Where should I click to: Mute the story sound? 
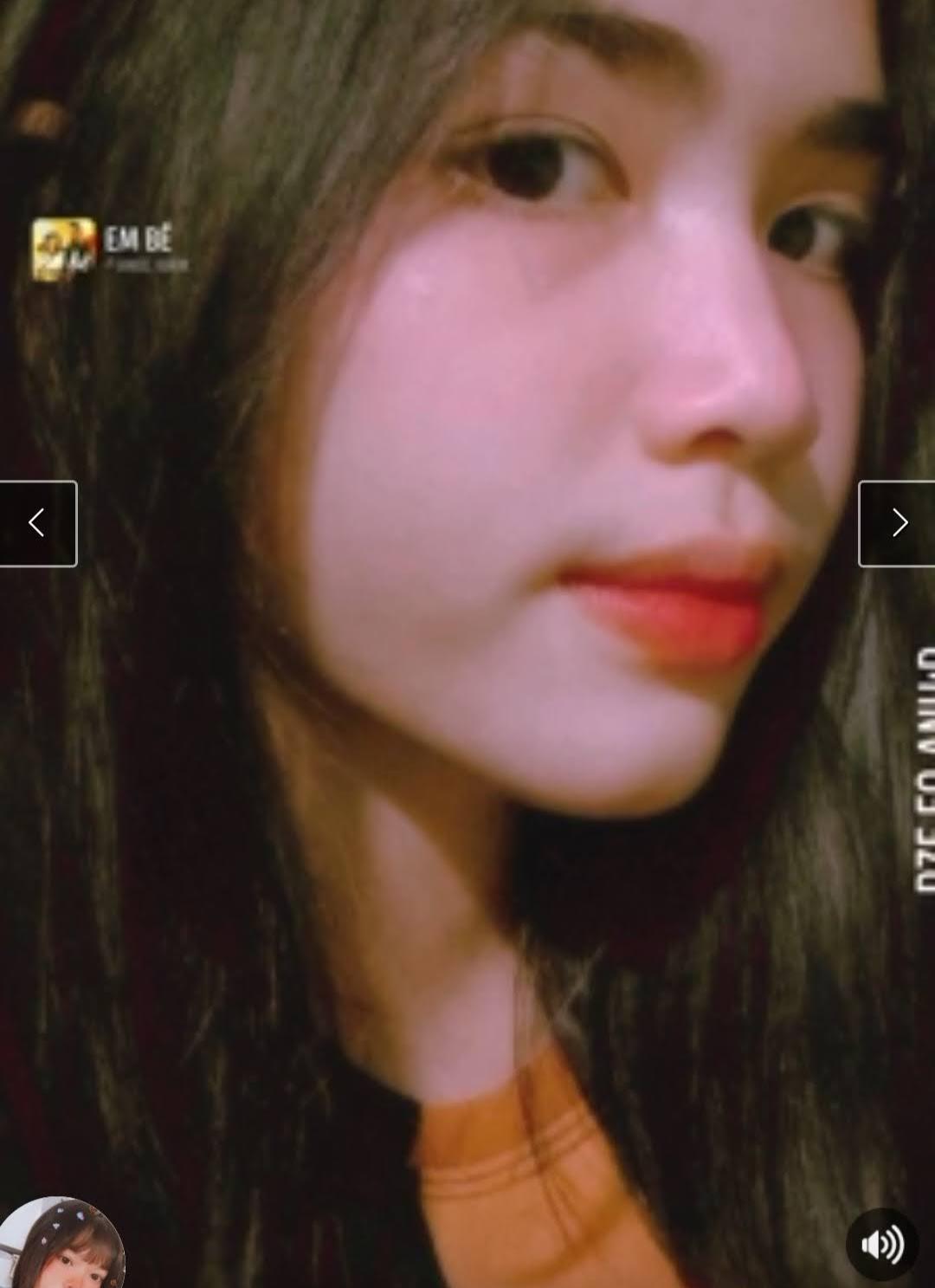pos(881,1245)
